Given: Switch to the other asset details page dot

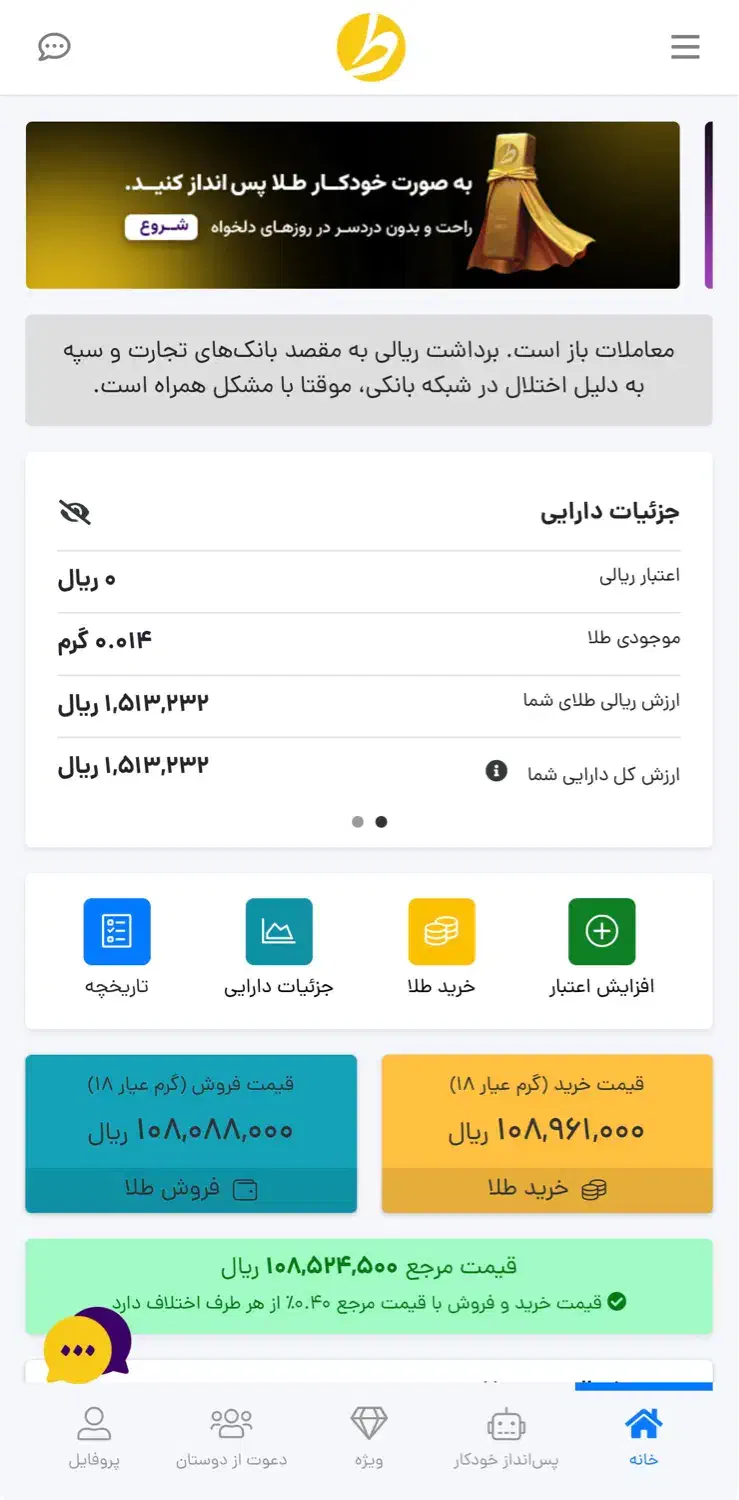Looking at the screenshot, I should pos(358,822).
